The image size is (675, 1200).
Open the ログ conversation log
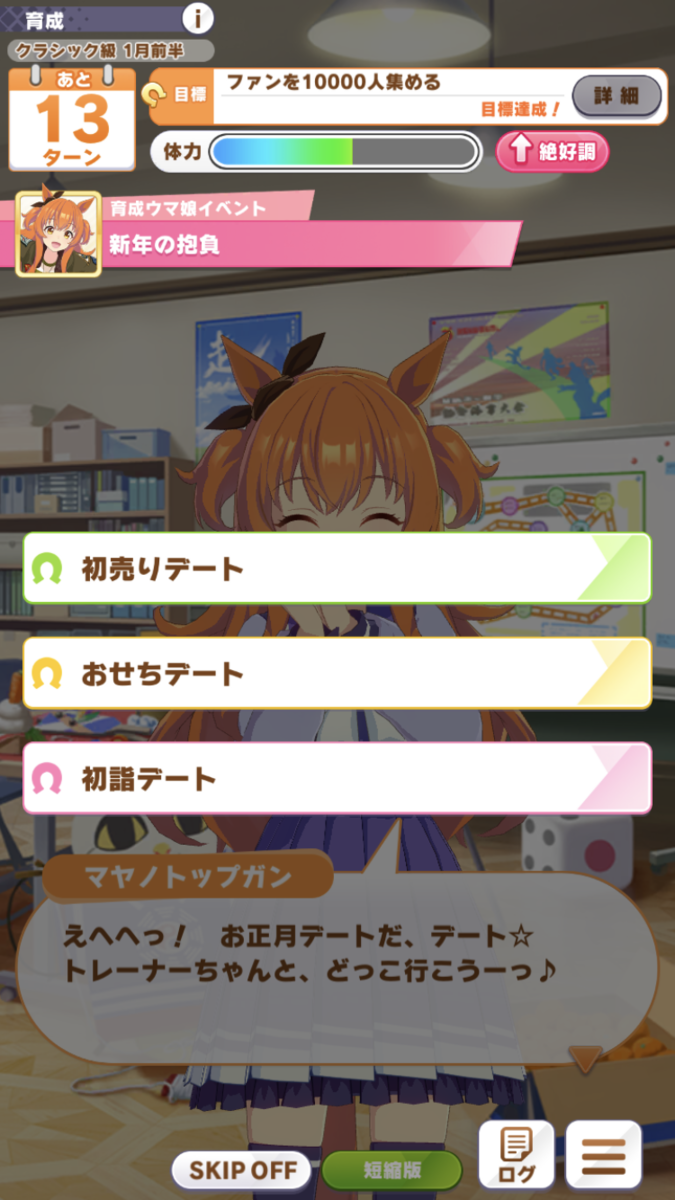(515, 1156)
